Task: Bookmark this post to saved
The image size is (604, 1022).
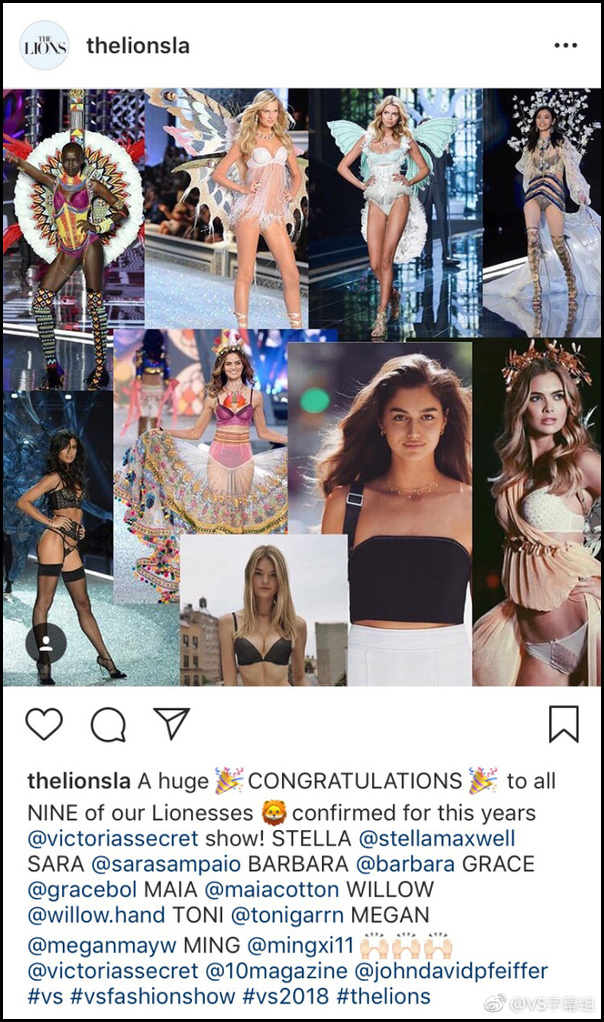Action: coord(564,724)
